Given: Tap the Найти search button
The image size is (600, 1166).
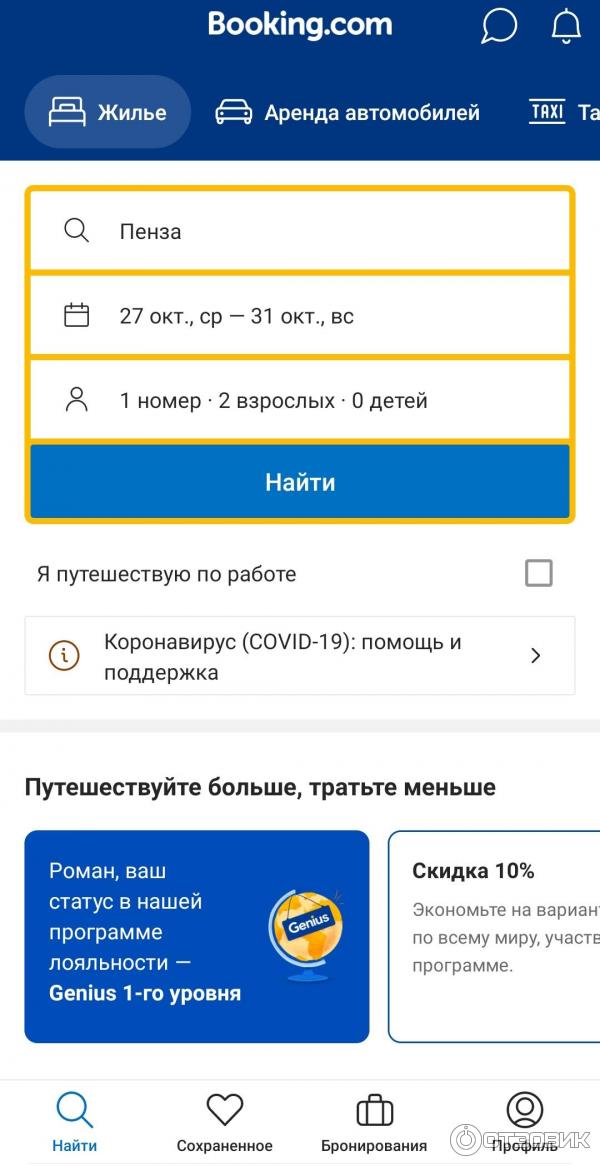Looking at the screenshot, I should 300,482.
